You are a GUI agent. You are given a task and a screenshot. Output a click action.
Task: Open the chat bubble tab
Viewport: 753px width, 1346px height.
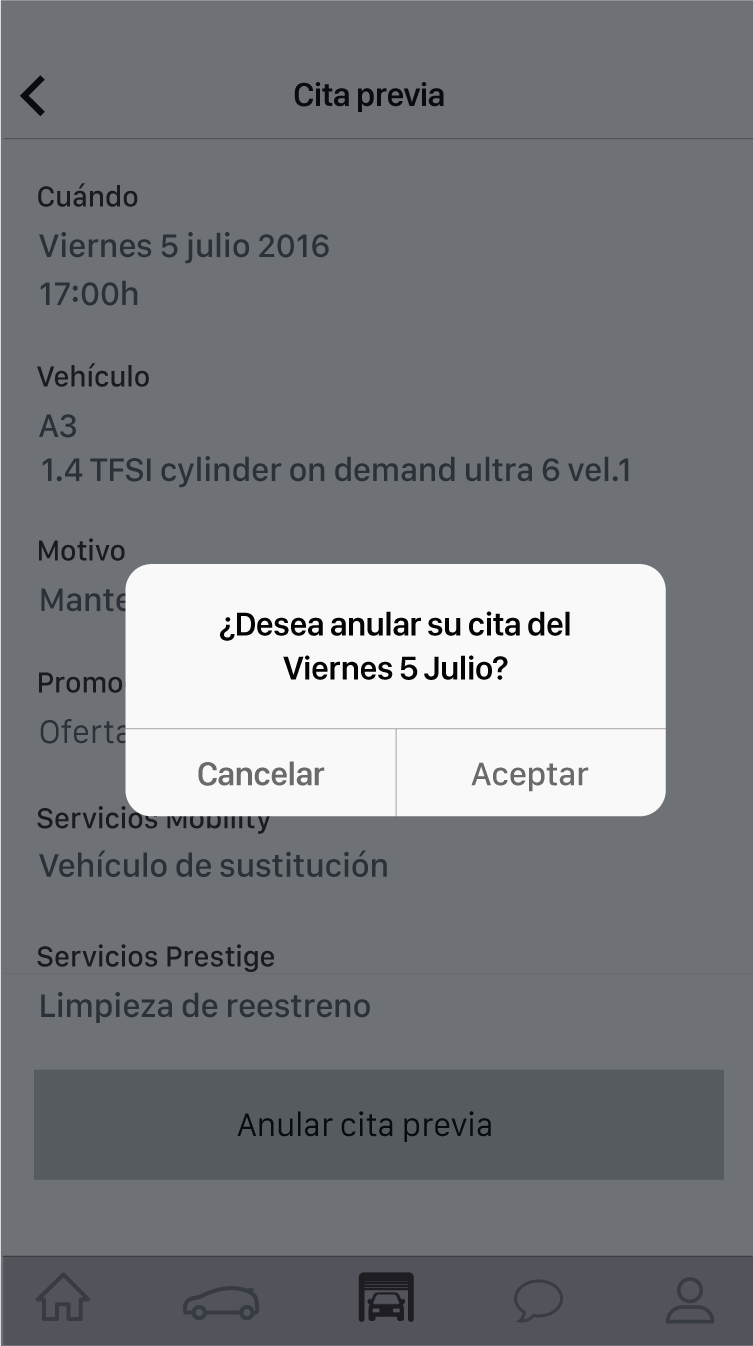point(538,1300)
